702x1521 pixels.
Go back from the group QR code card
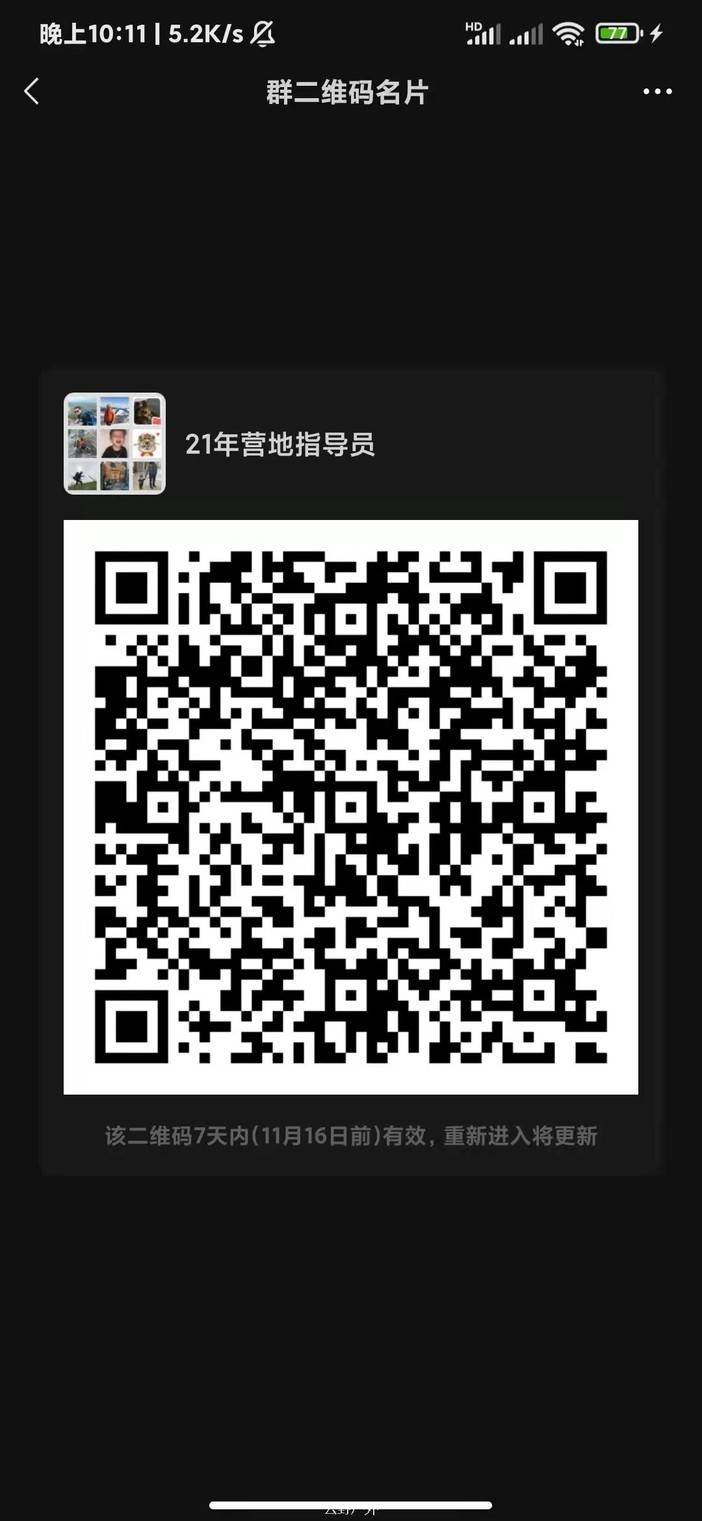click(x=32, y=92)
